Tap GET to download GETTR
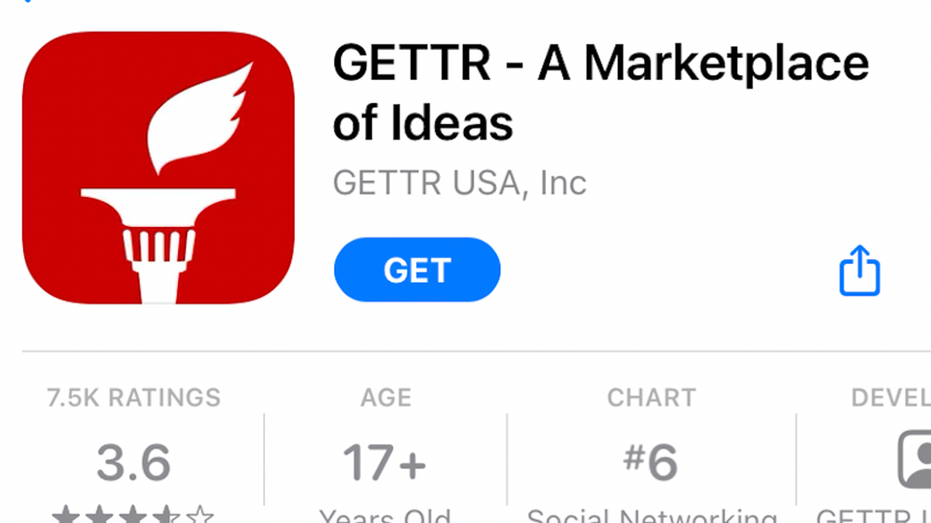The image size is (931, 523). [417, 270]
